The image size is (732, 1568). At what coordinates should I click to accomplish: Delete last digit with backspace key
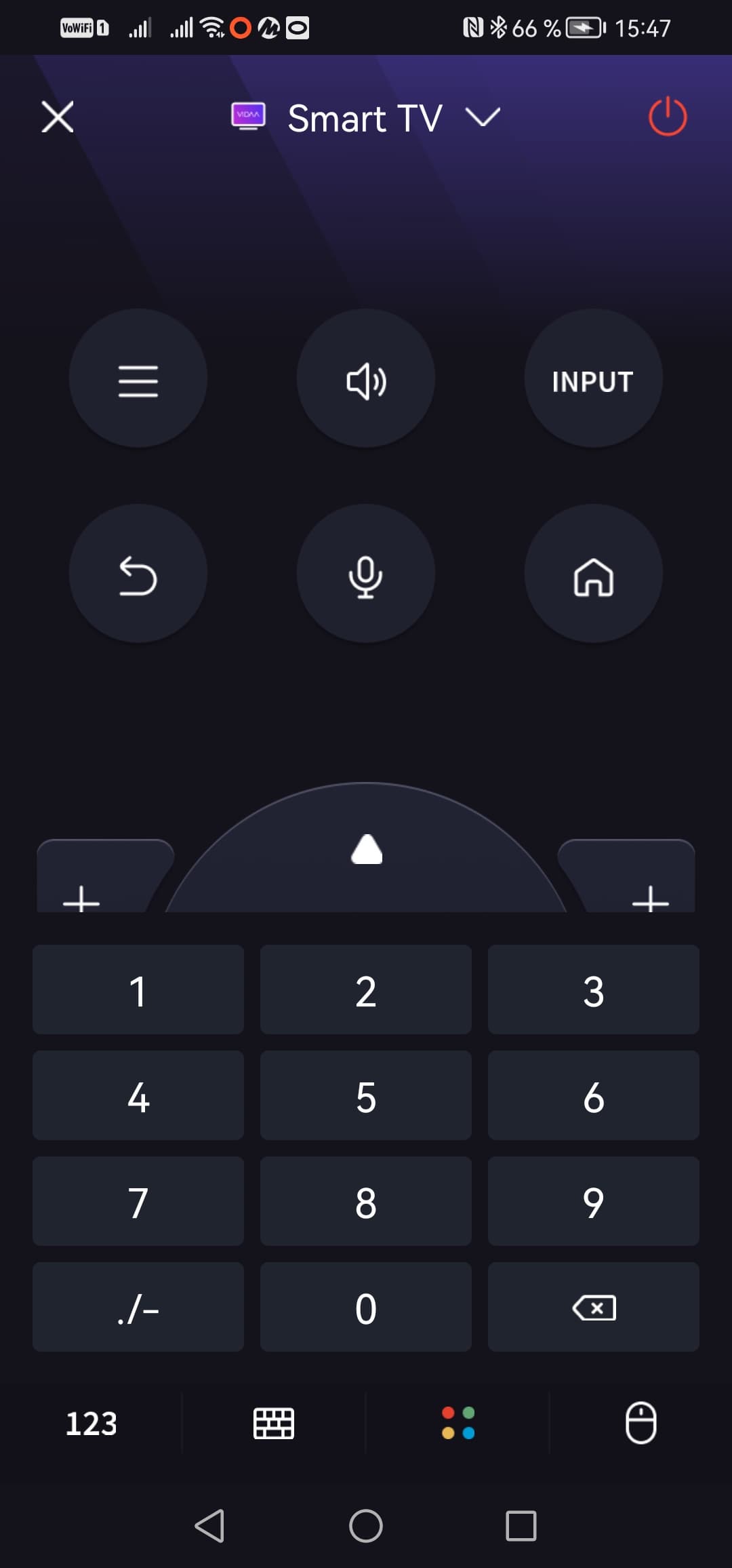coord(593,1308)
